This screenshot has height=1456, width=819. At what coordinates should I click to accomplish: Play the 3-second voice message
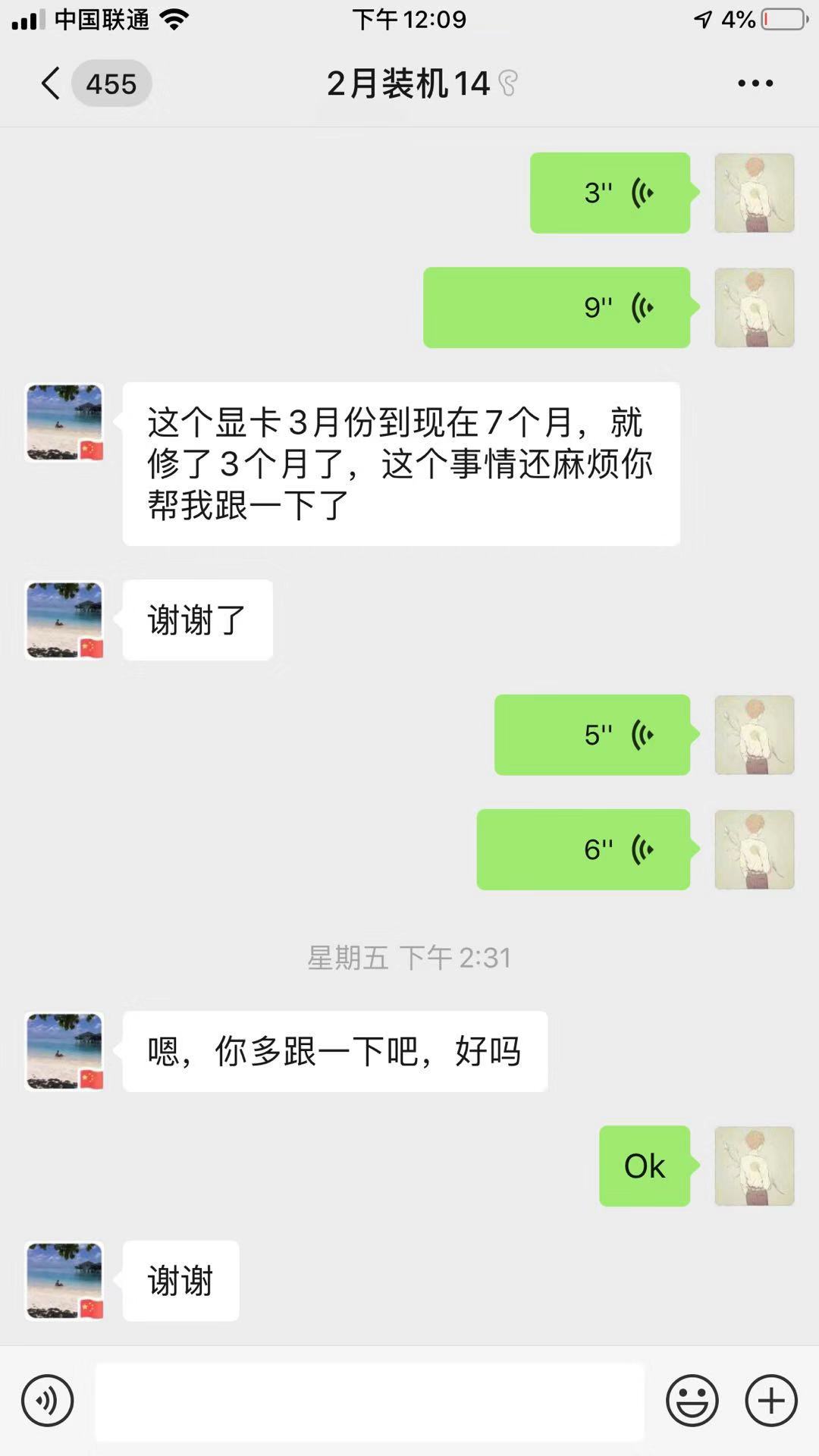(610, 193)
